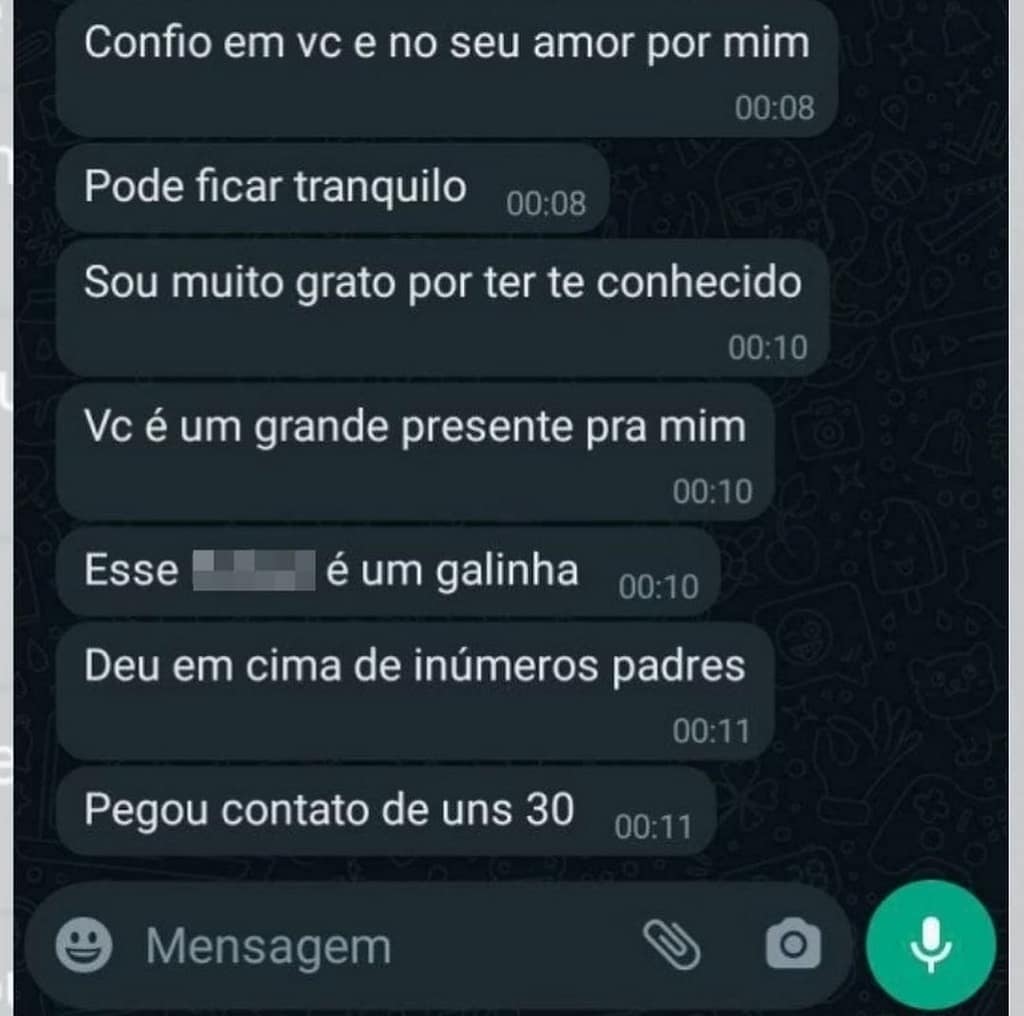Viewport: 1024px width, 1016px height.
Task: Open the camera from message bar
Action: tap(793, 944)
